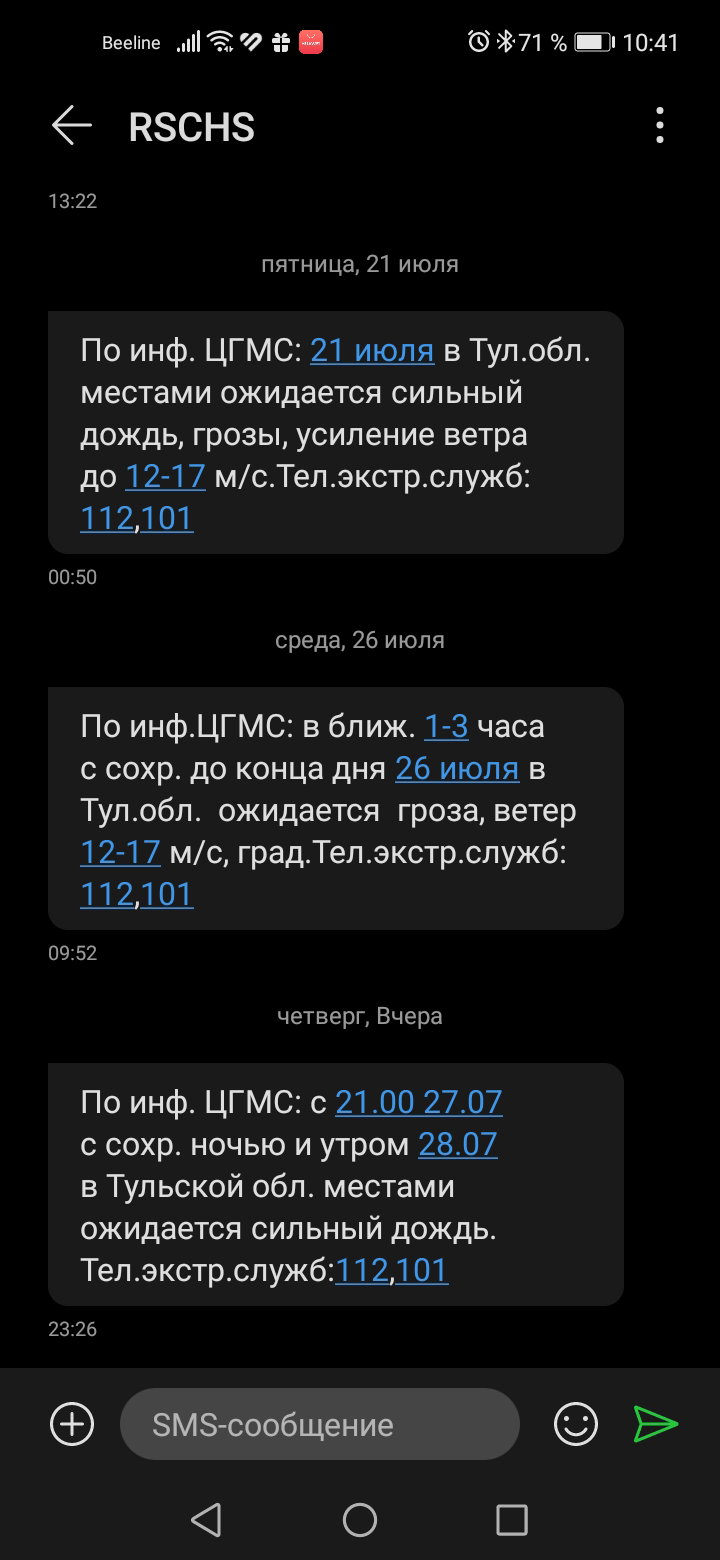Send the message with green arrow

click(656, 1424)
